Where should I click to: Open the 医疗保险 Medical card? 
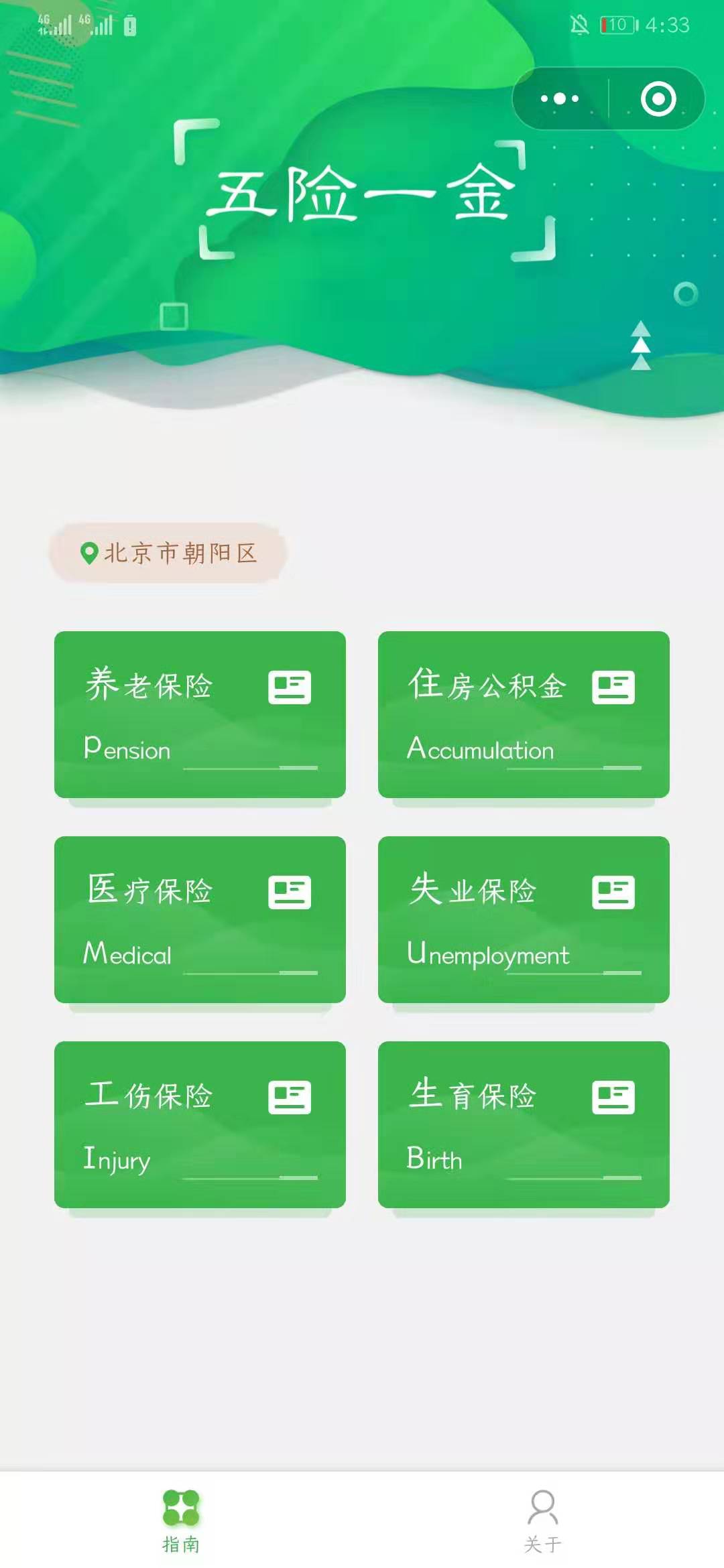[200, 919]
